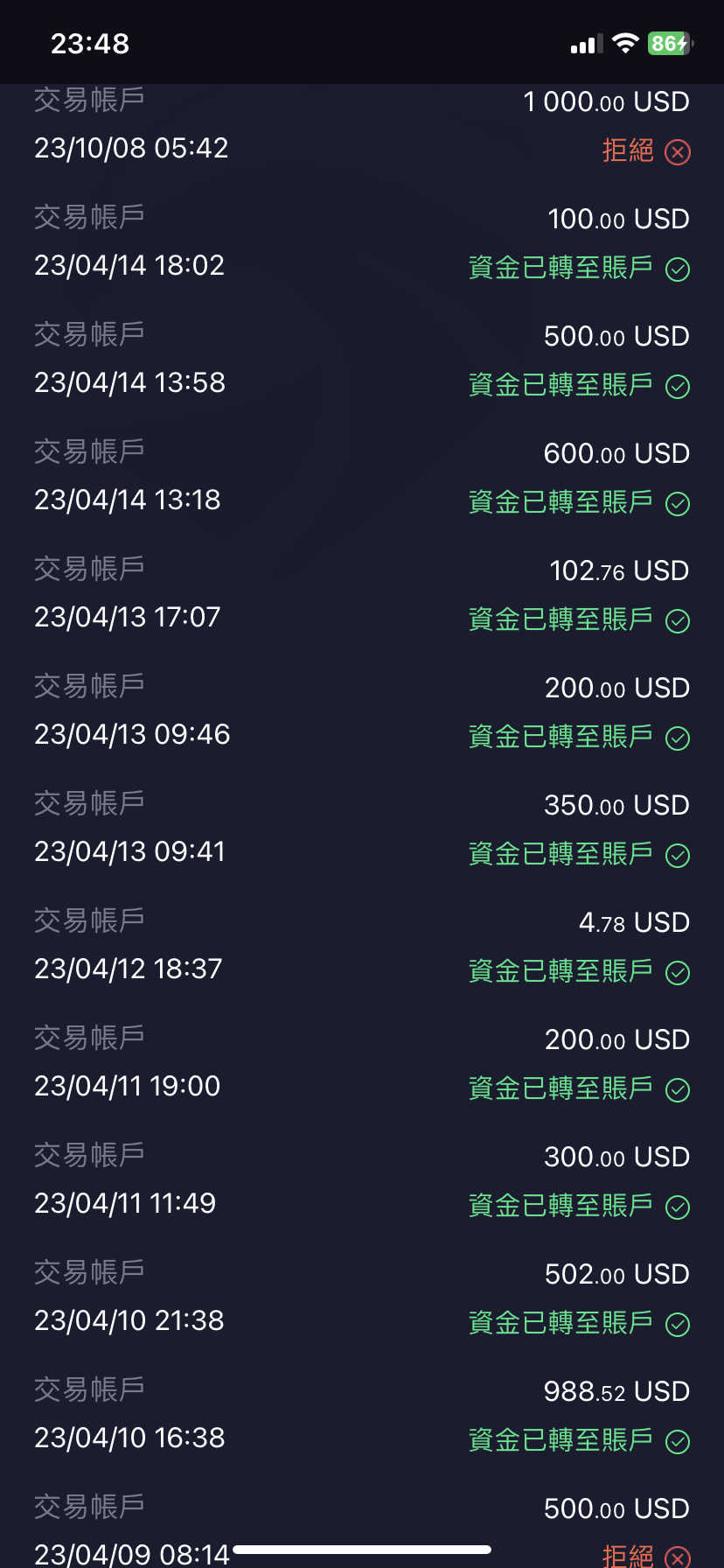View the 100.00 USD transfer at 23/04/14 18:02
The image size is (724, 1568).
(x=362, y=242)
